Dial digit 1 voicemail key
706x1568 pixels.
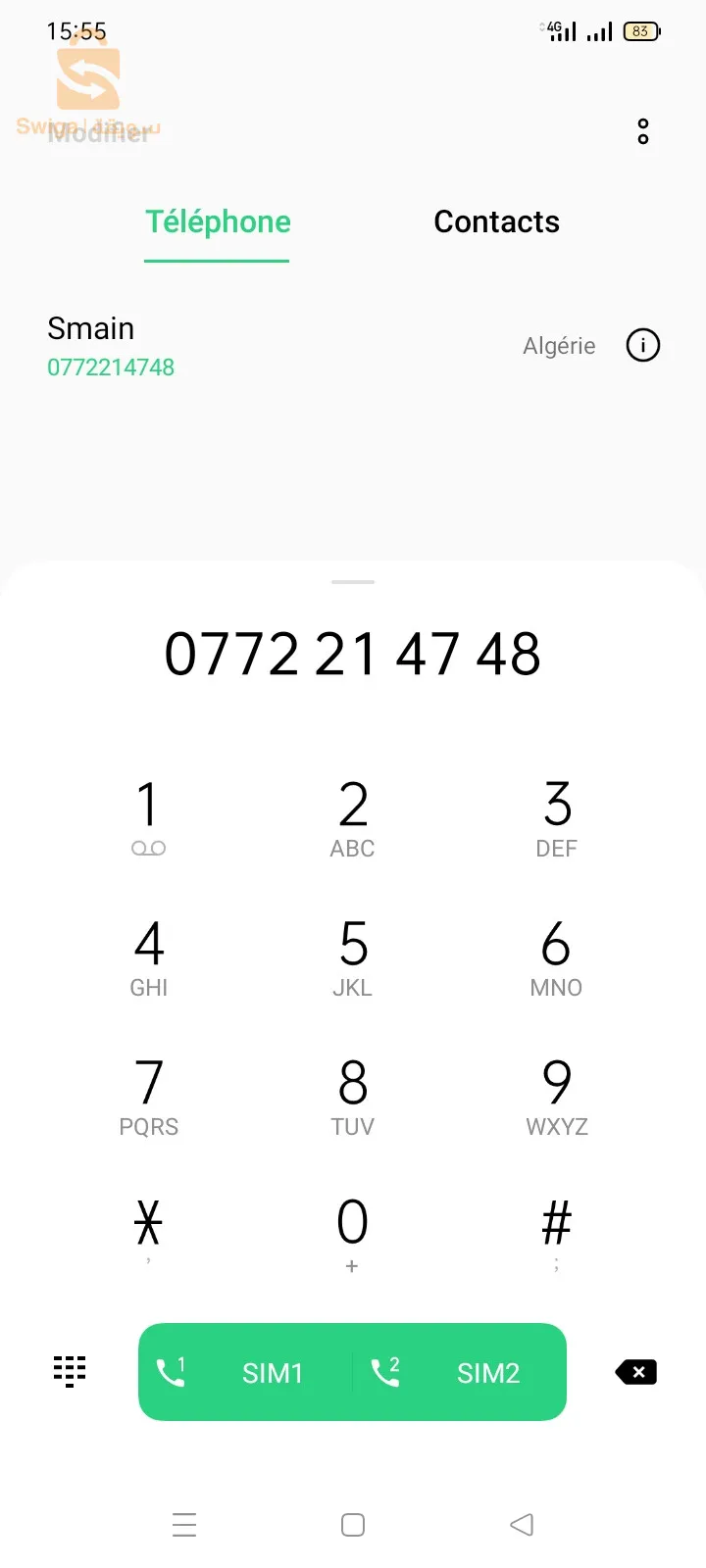(x=148, y=816)
